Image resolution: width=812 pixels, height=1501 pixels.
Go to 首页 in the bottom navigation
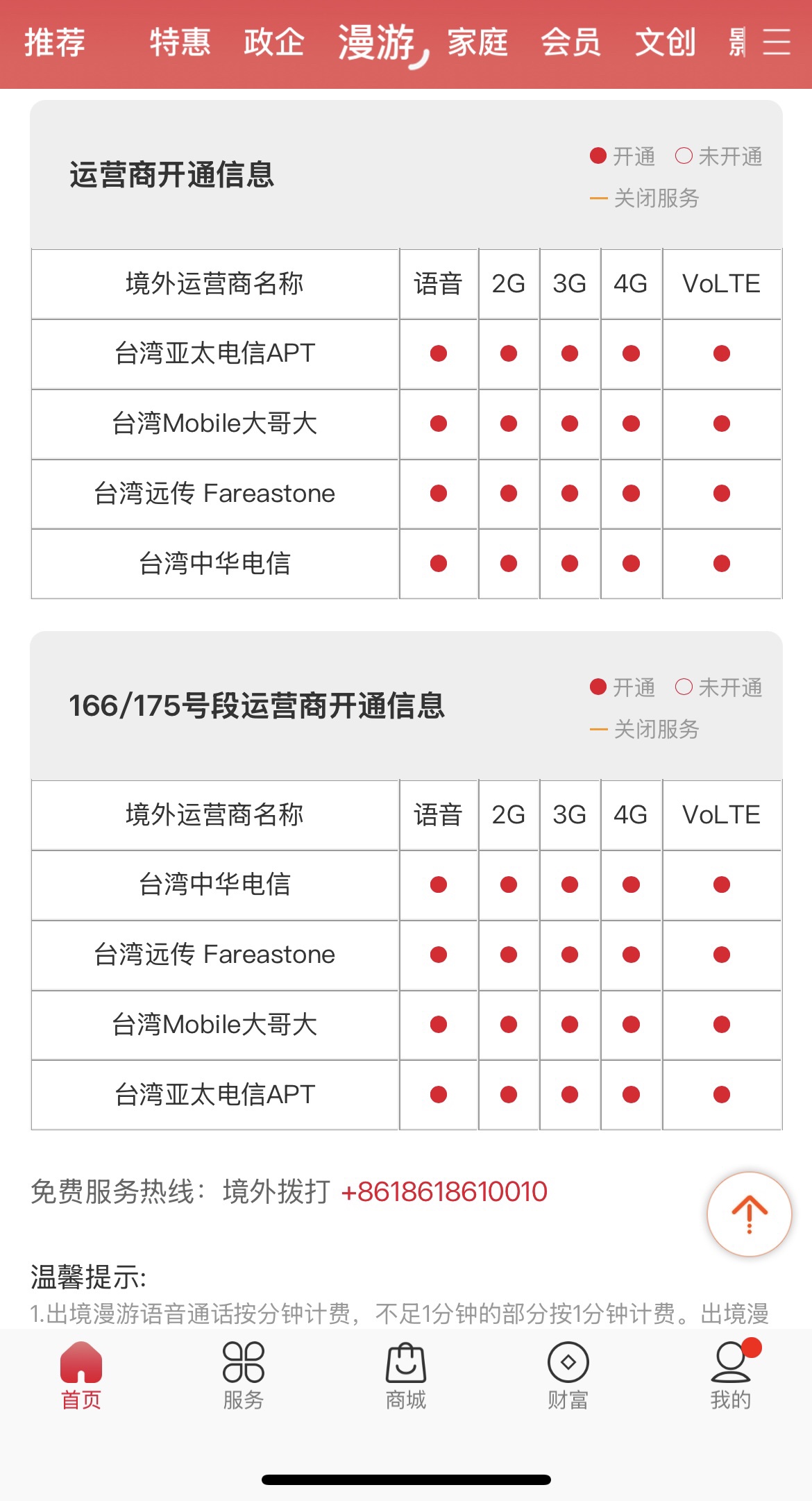(x=81, y=1376)
